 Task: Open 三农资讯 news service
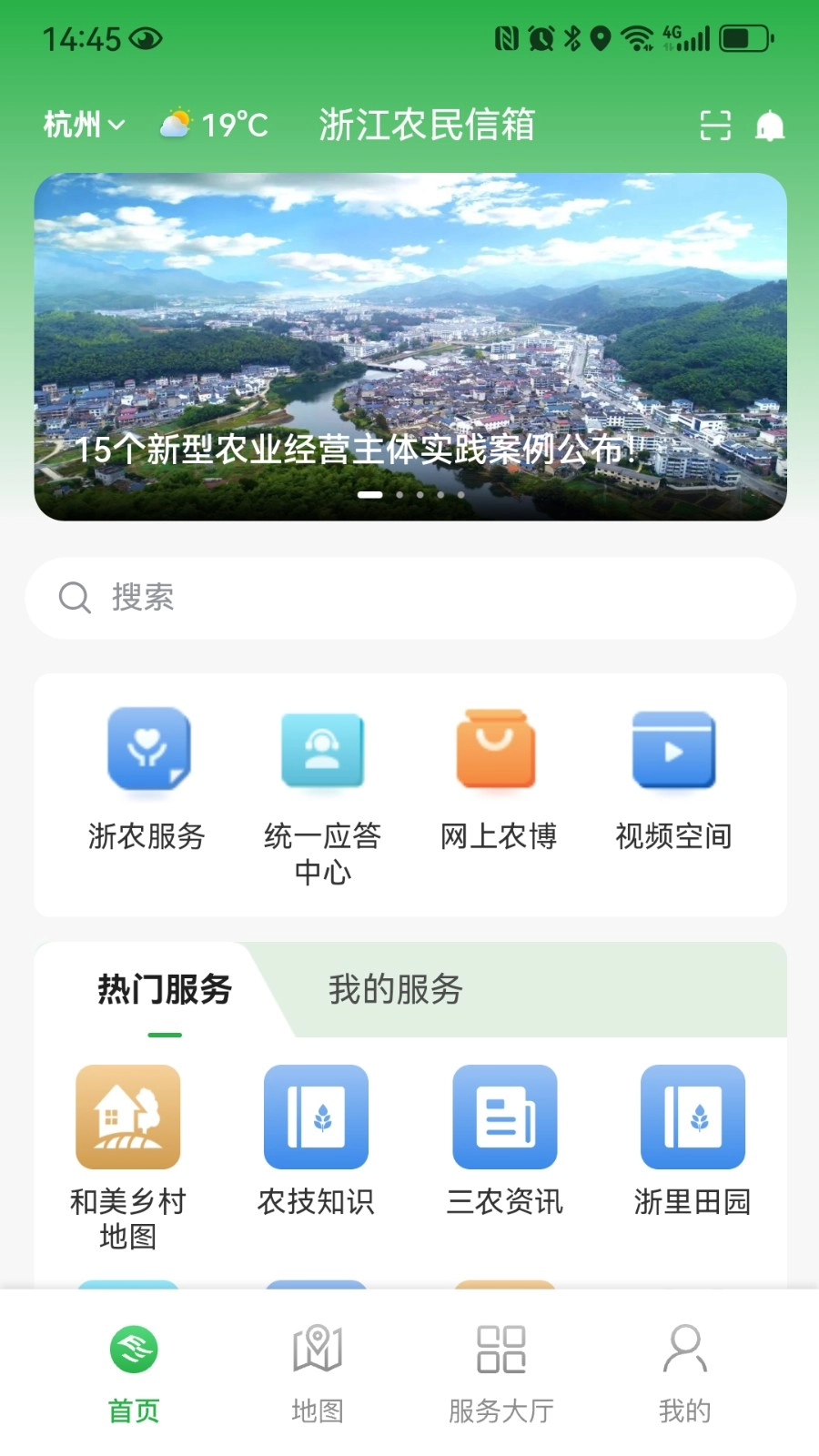click(x=505, y=1117)
